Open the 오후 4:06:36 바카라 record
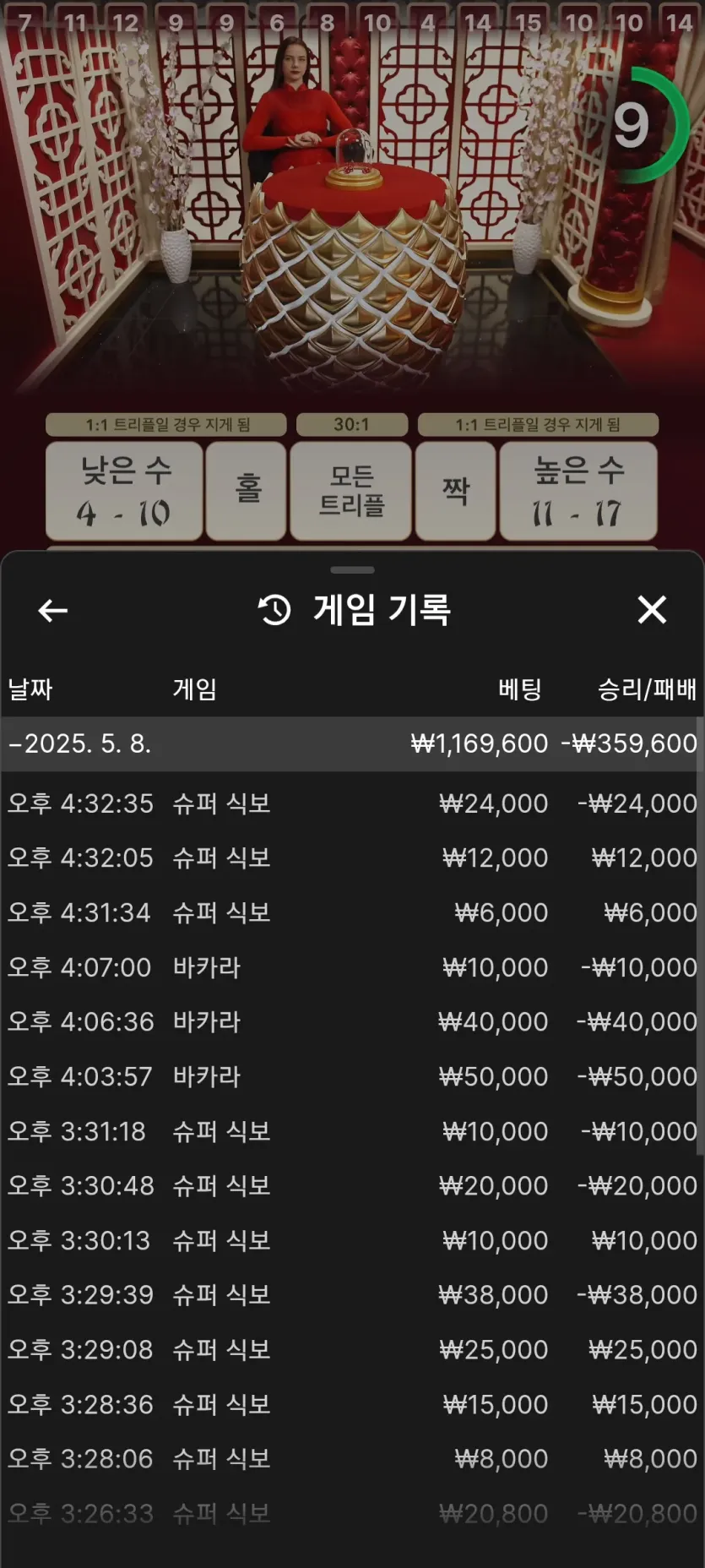This screenshot has width=705, height=1568. (351, 1021)
